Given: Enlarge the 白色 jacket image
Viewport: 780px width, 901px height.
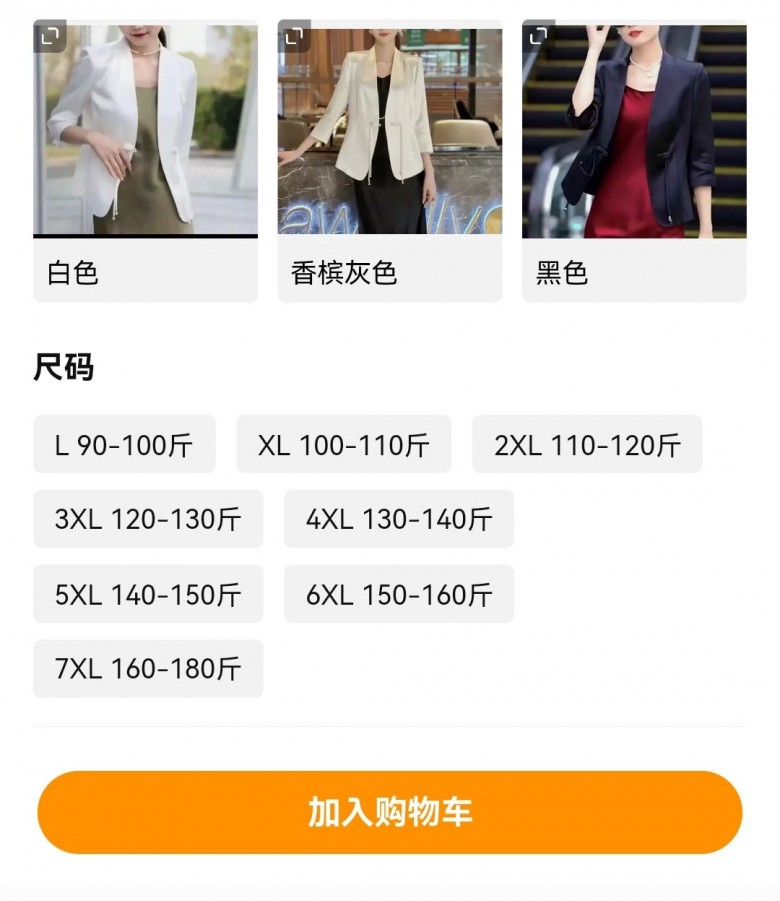Looking at the screenshot, I should pos(50,37).
